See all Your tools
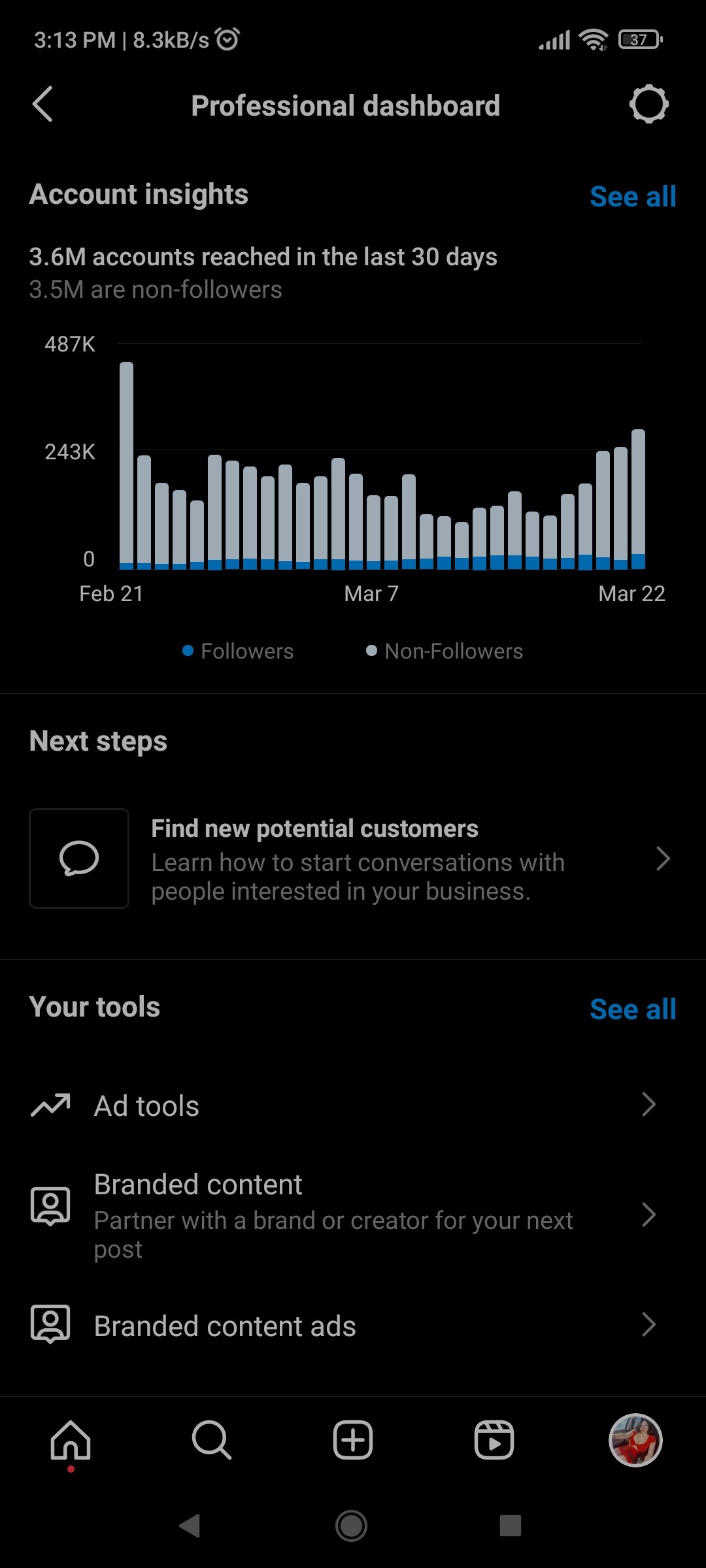Viewport: 706px width, 1568px height. pyautogui.click(x=632, y=1009)
